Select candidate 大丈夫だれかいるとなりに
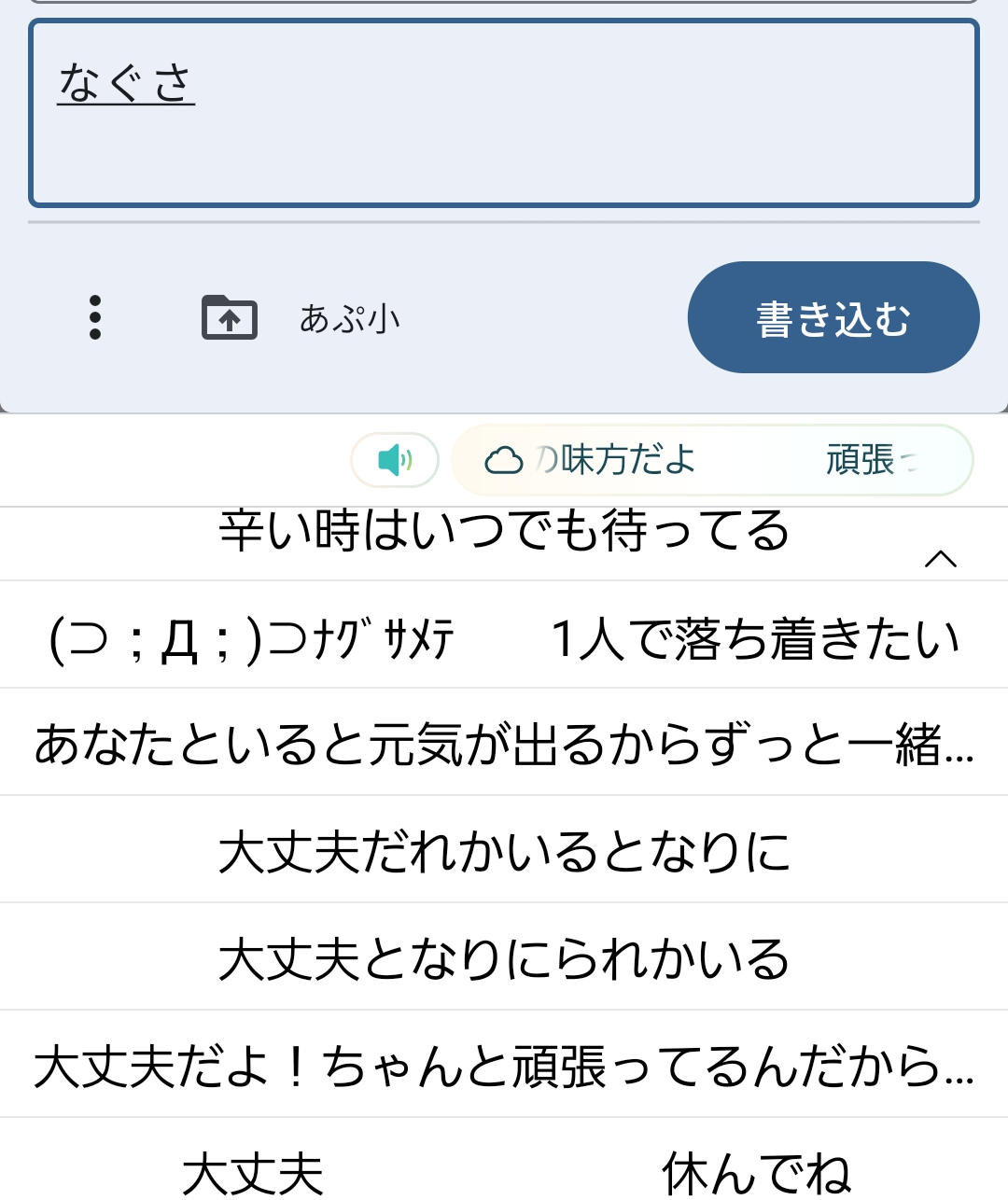Screen dimensions: 1008x1200 pyautogui.click(x=504, y=853)
